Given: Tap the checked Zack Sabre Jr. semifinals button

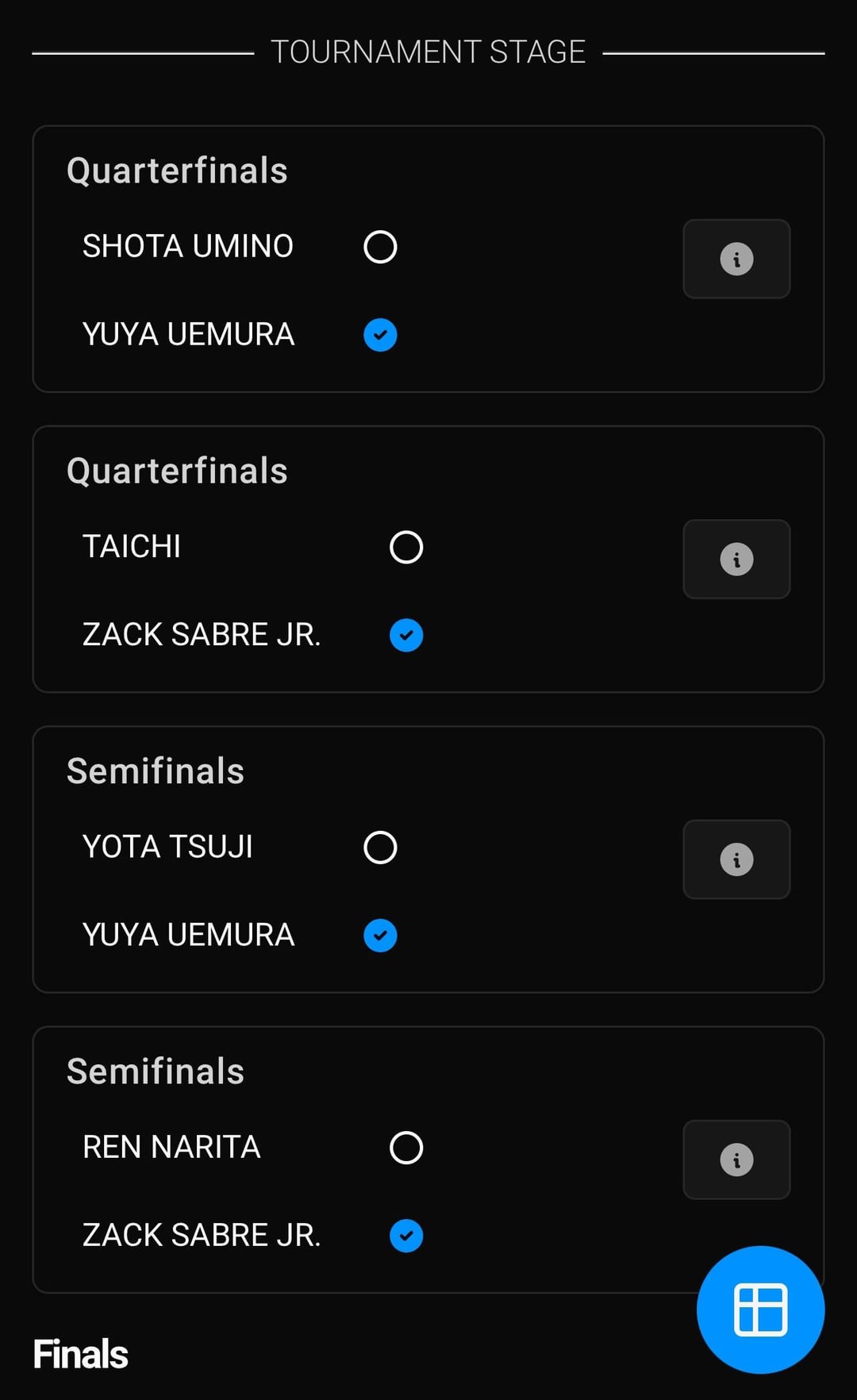Looking at the screenshot, I should pyautogui.click(x=406, y=1236).
